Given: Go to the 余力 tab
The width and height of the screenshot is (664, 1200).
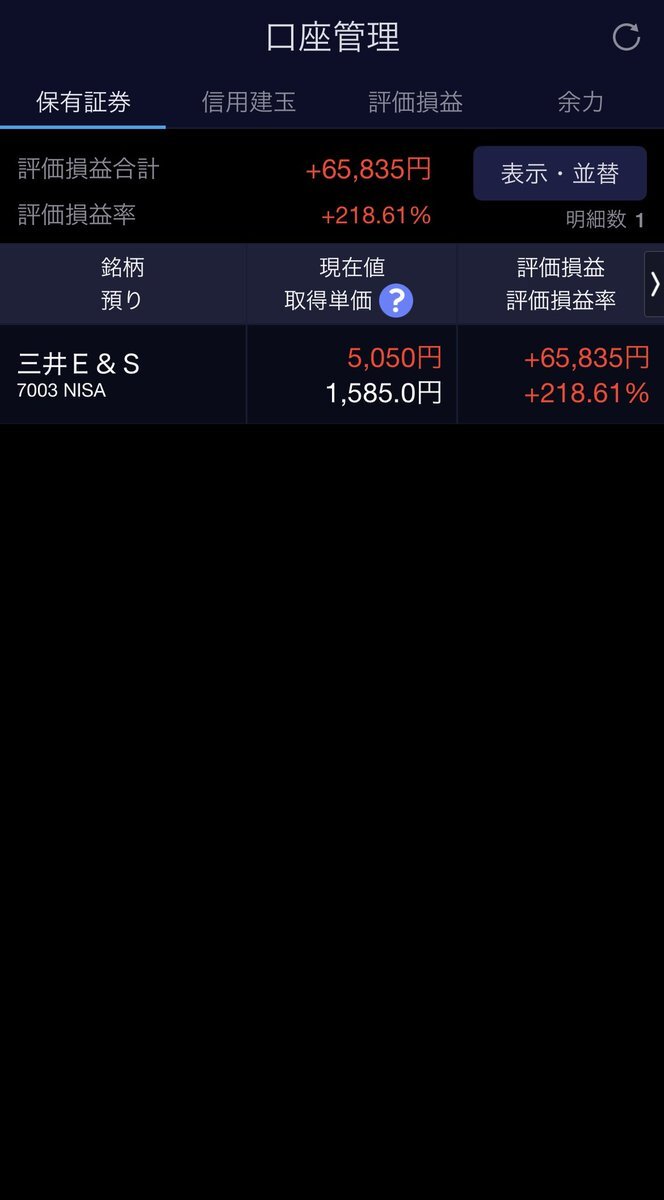Looking at the screenshot, I should point(580,102).
